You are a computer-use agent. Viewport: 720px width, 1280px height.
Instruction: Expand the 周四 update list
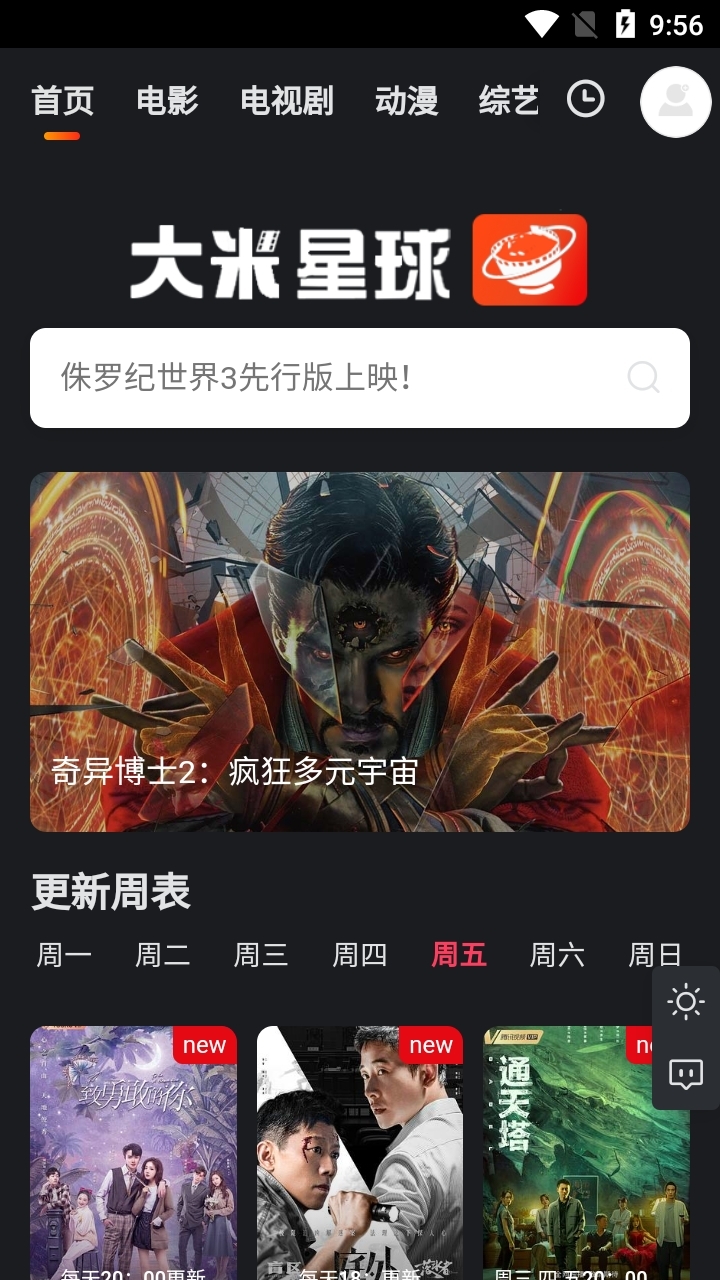coord(359,955)
